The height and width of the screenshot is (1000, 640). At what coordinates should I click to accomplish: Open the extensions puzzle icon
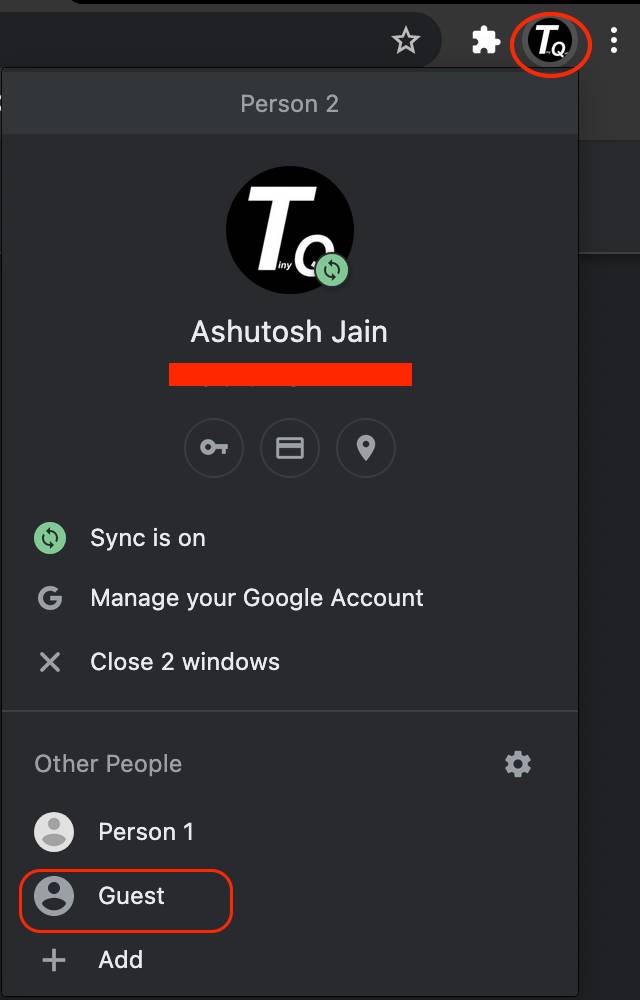[x=486, y=41]
